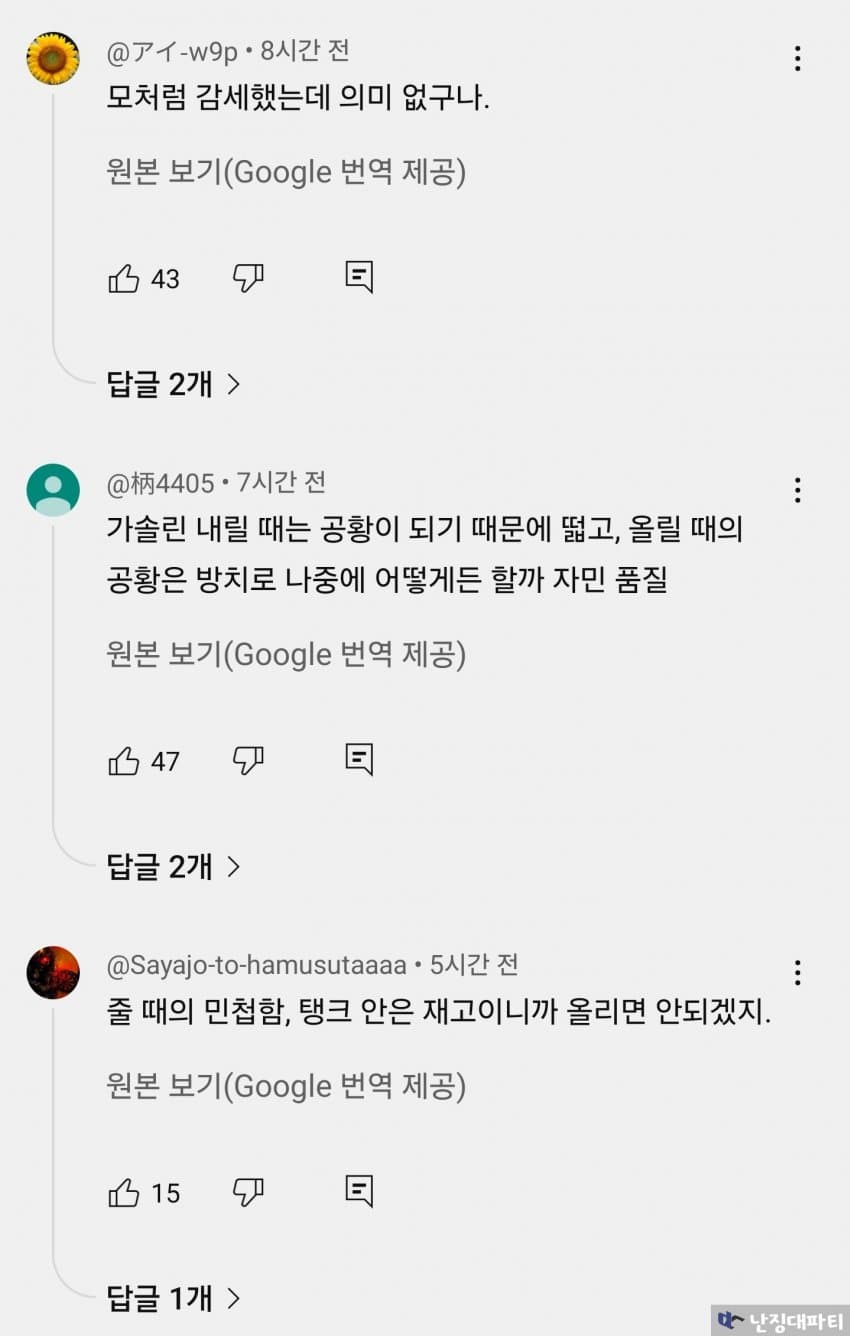Expand 2 replies under @アイ-w9p's comment
The image size is (850, 1336).
174,384
